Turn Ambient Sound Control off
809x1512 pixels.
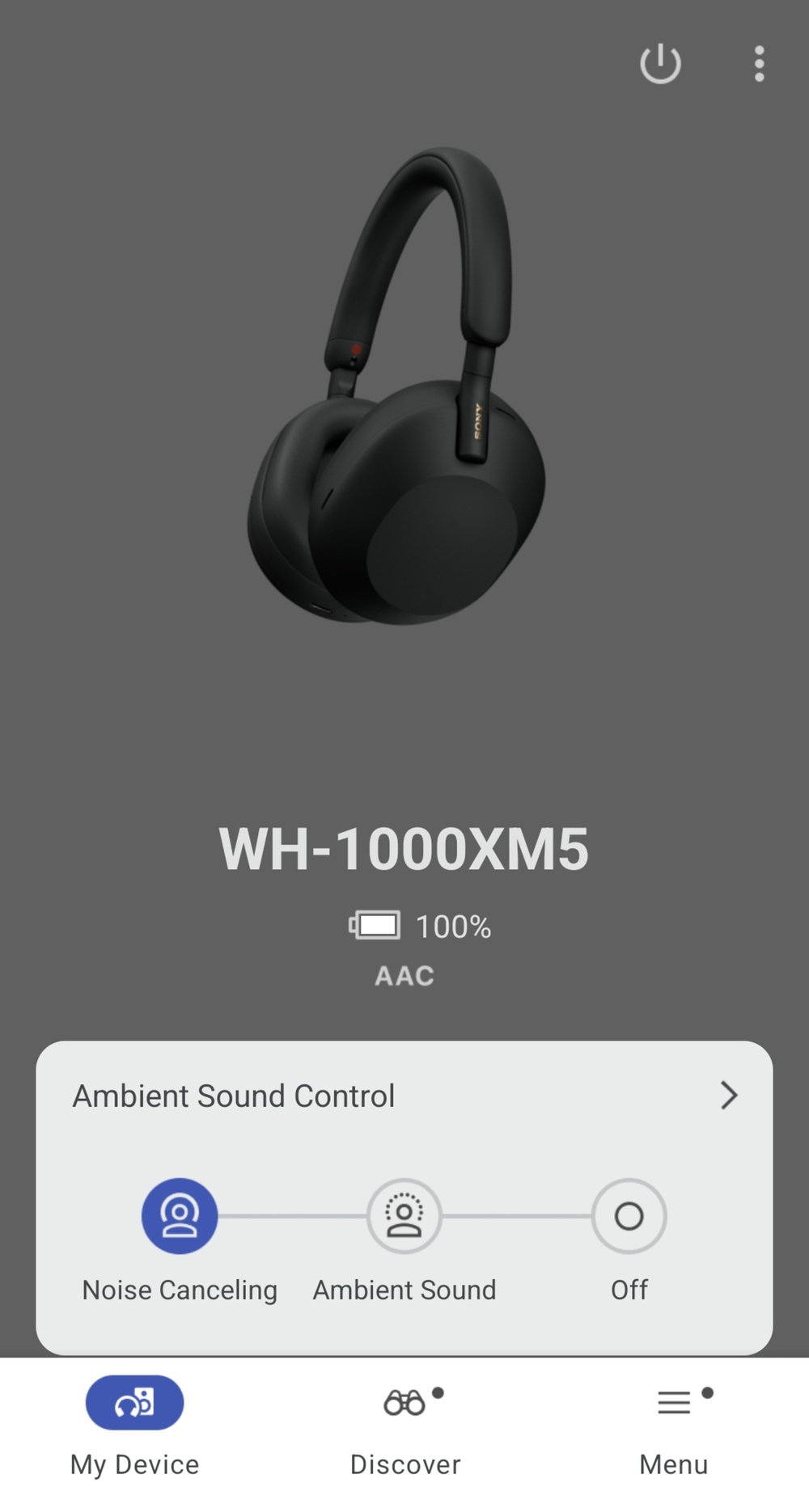click(x=629, y=1216)
